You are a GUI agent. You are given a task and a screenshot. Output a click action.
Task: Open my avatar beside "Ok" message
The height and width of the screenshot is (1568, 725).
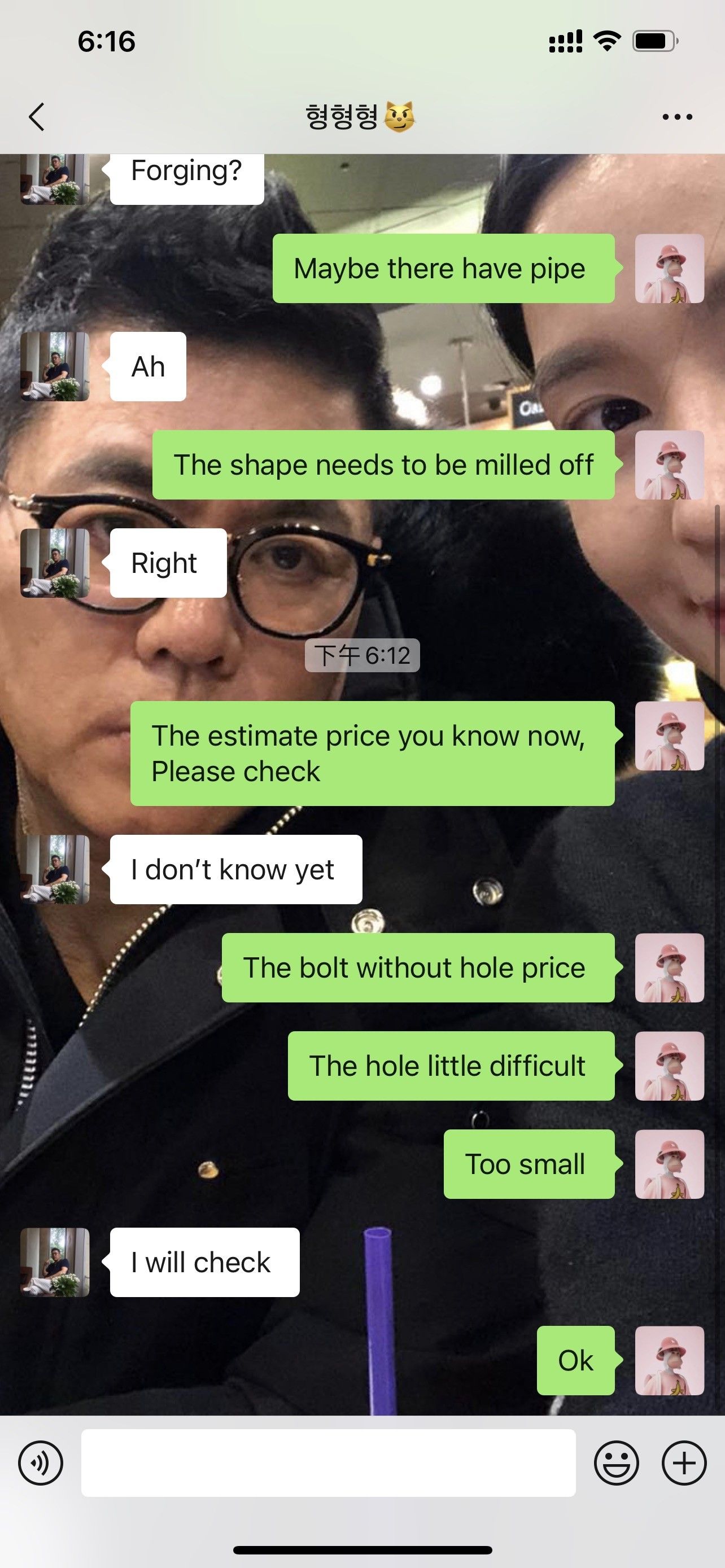tap(670, 1360)
